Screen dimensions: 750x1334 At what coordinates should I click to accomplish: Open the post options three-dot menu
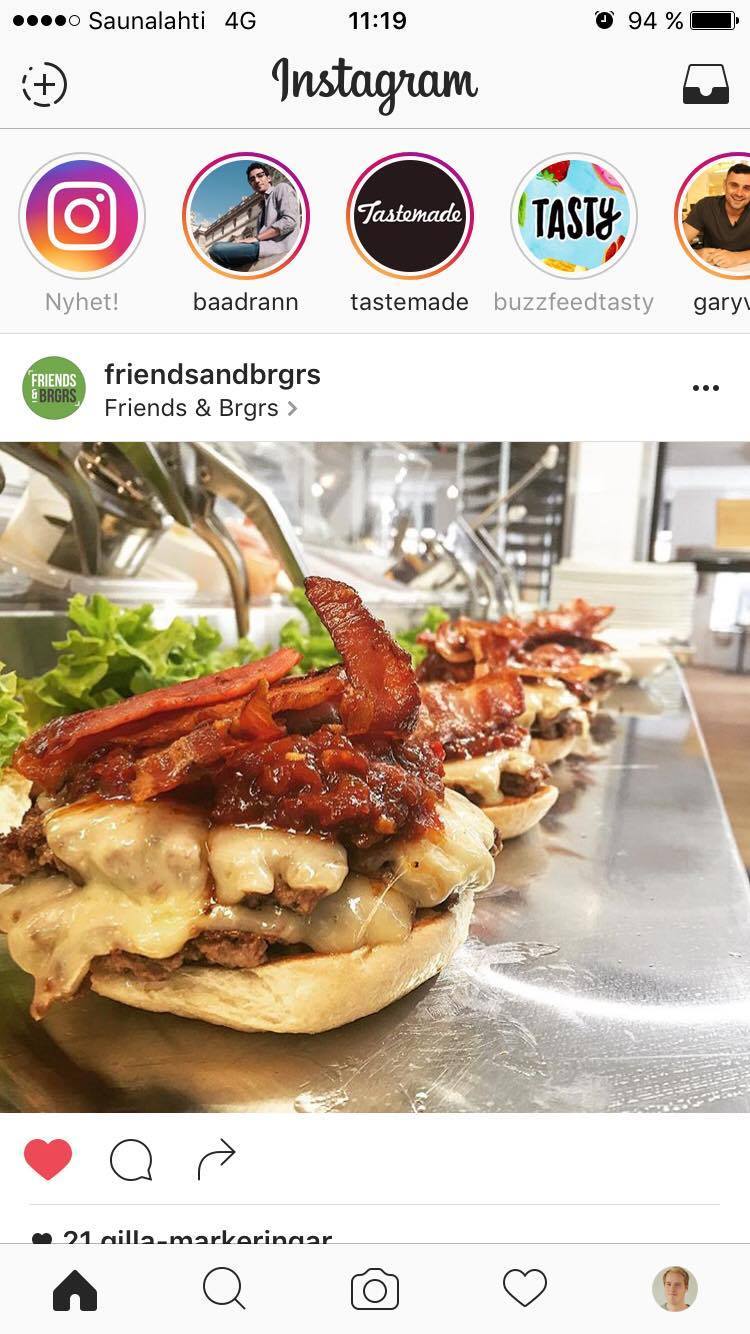tap(705, 388)
